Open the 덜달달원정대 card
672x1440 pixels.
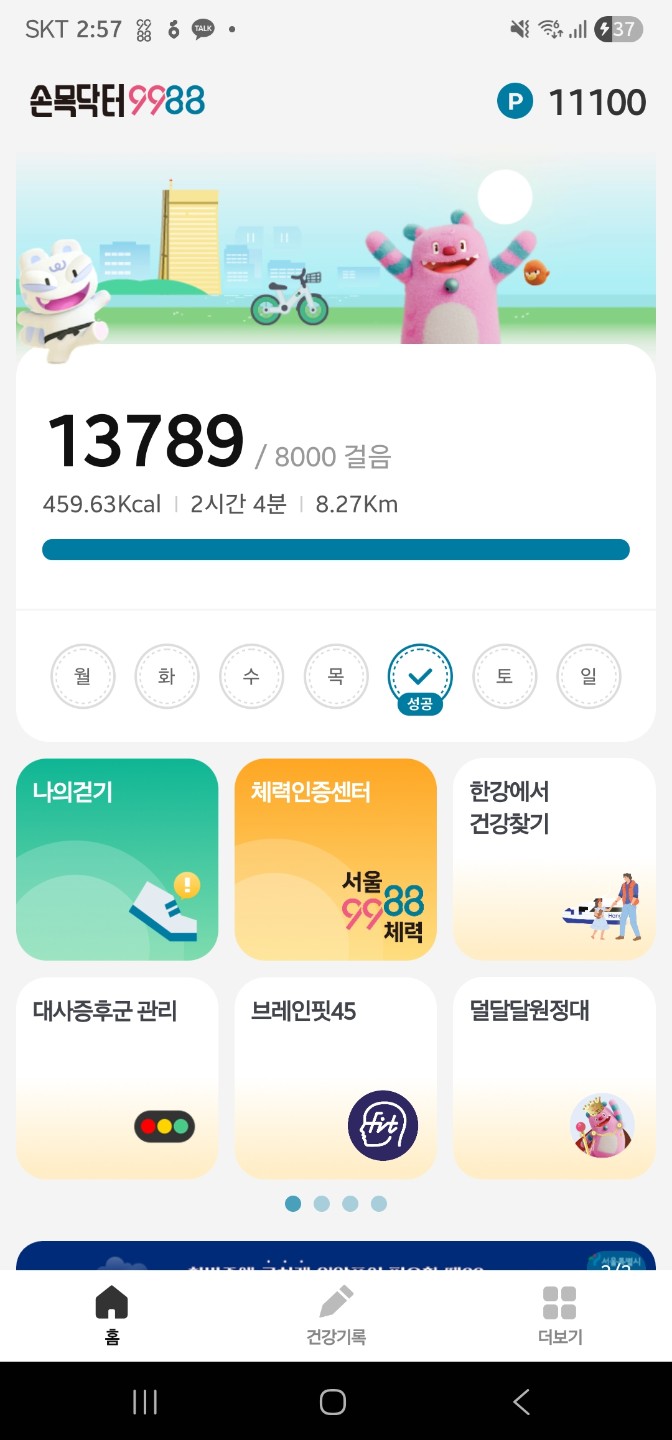(554, 1077)
